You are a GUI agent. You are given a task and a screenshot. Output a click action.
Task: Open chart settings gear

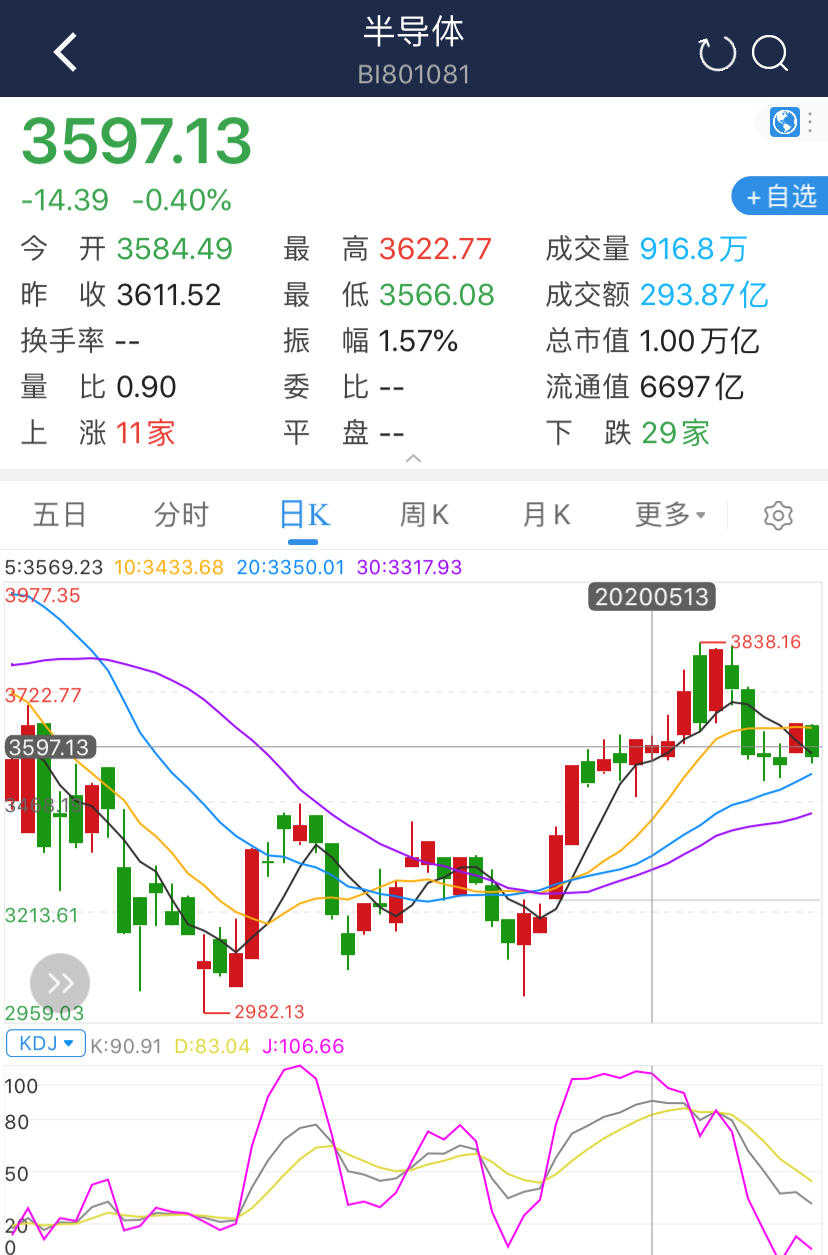click(x=778, y=516)
